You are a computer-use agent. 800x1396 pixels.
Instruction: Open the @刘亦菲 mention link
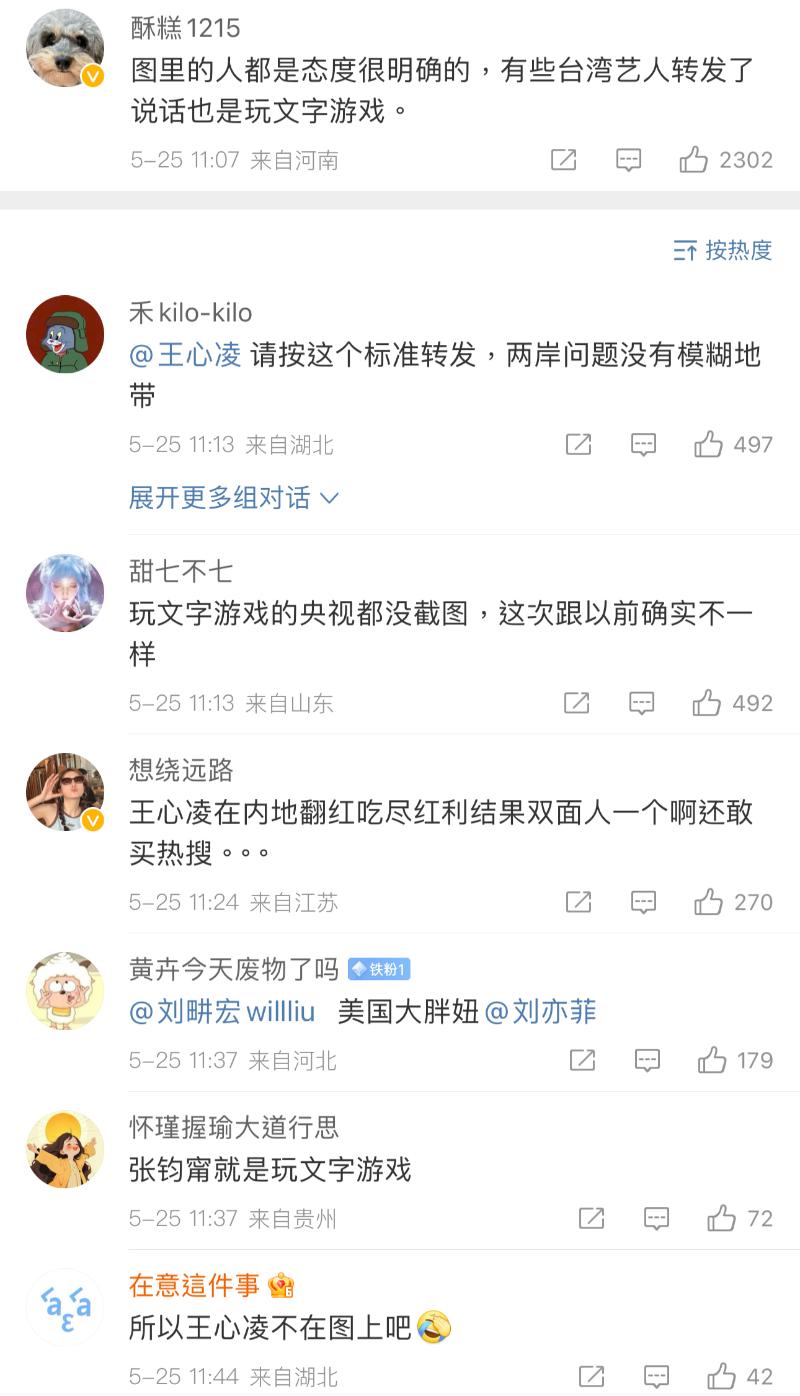pyautogui.click(x=540, y=1012)
